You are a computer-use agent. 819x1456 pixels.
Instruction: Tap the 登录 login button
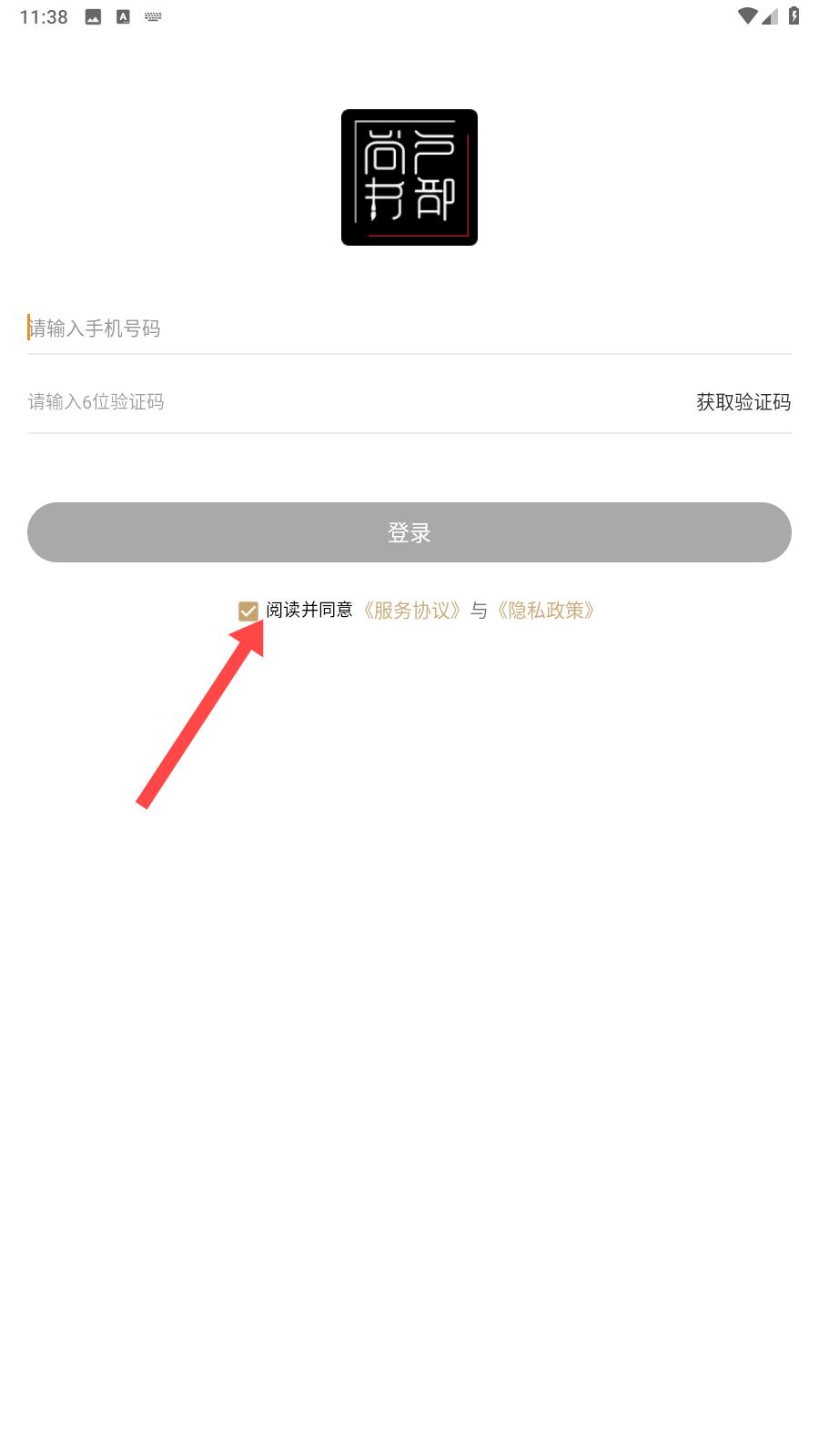(409, 532)
